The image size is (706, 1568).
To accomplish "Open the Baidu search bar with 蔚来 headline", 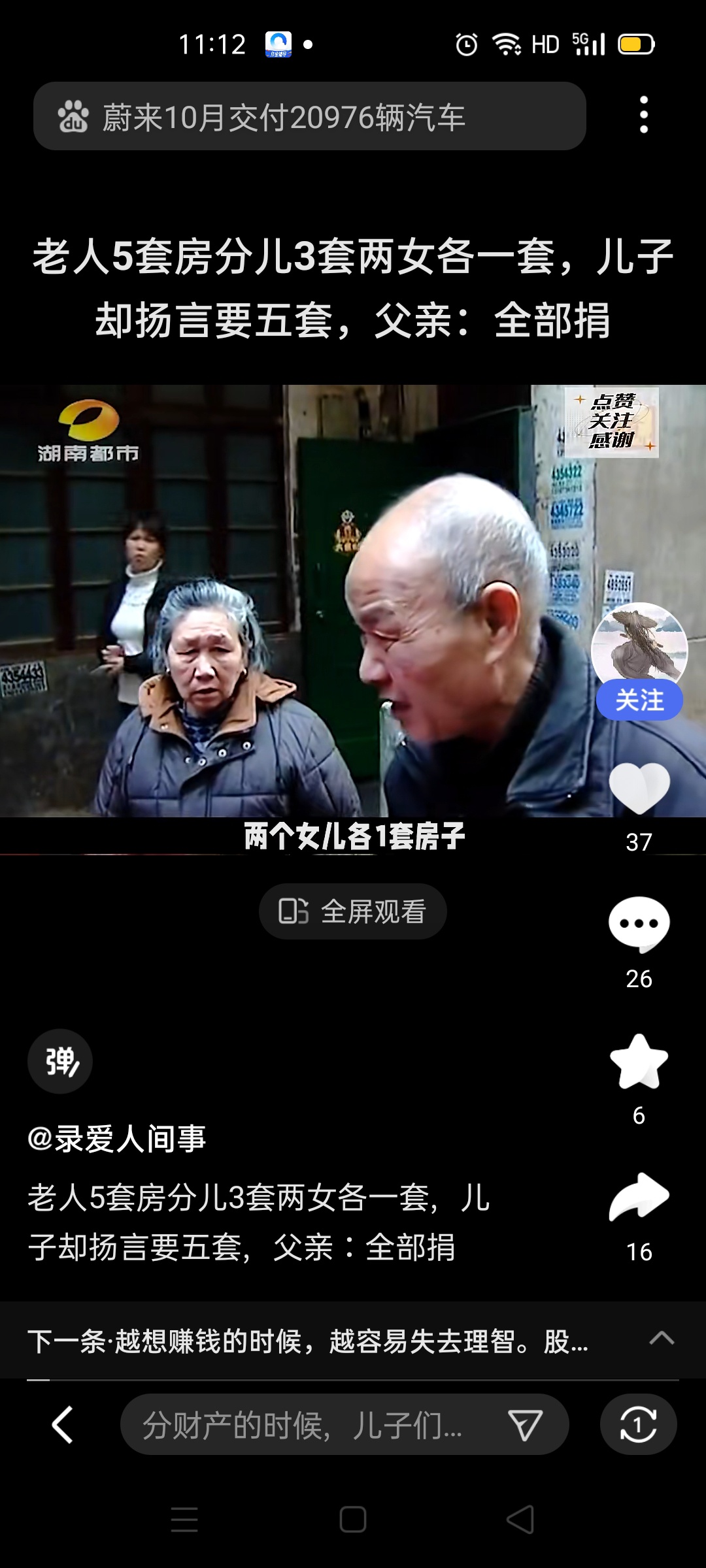I will [x=309, y=116].
